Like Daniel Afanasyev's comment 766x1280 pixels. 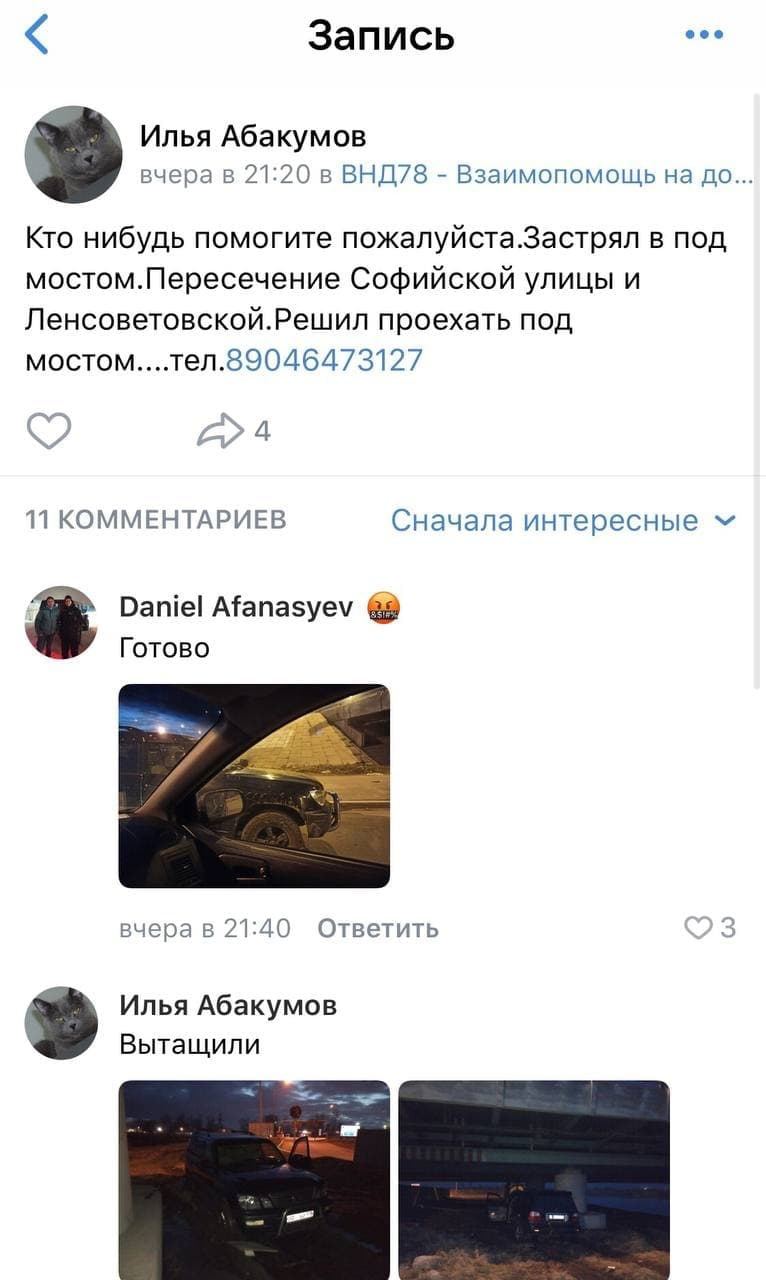click(x=697, y=929)
